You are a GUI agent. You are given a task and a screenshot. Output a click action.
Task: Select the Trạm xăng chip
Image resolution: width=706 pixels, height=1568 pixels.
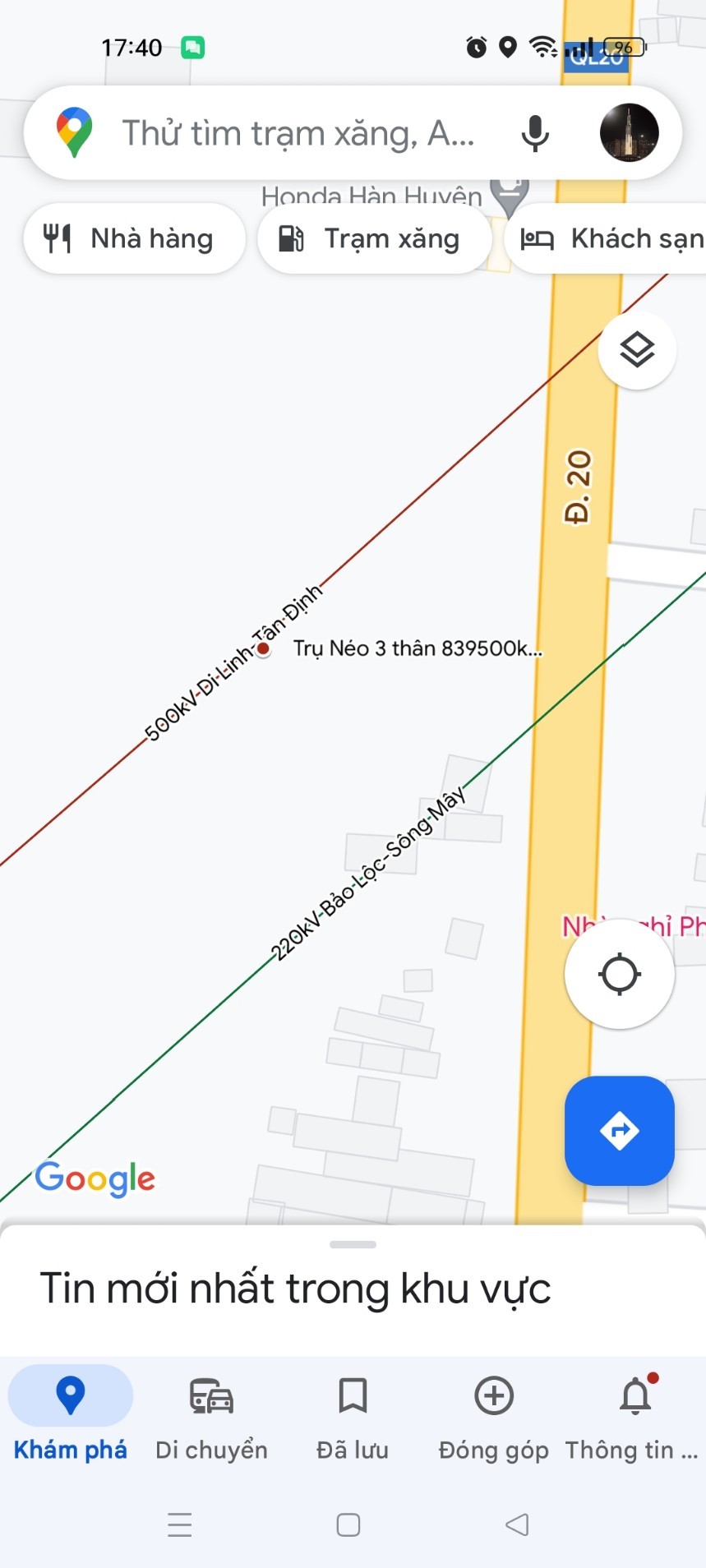pyautogui.click(x=375, y=239)
